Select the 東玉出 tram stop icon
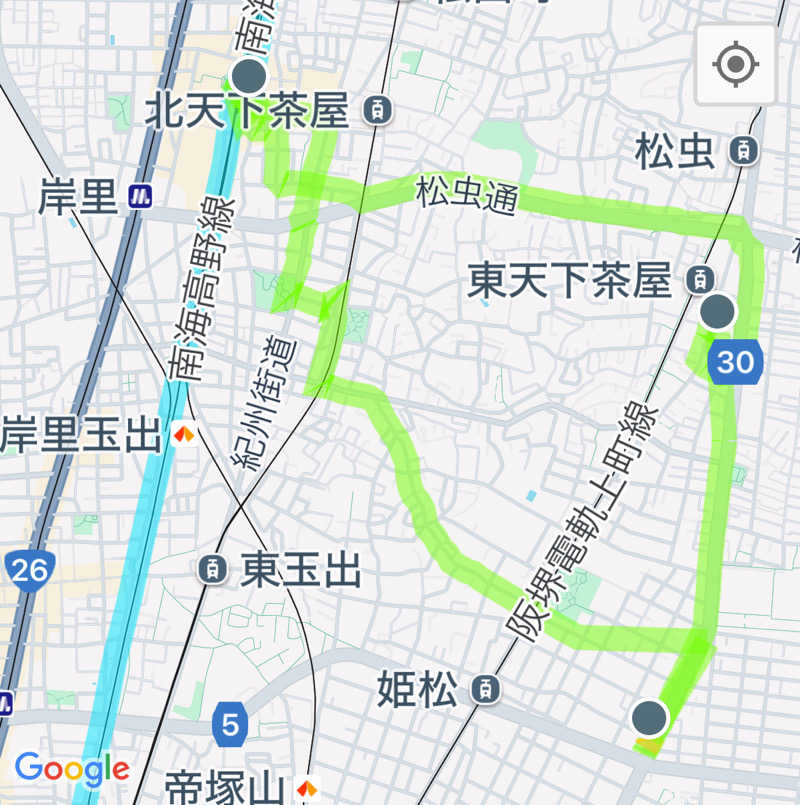 (212, 570)
